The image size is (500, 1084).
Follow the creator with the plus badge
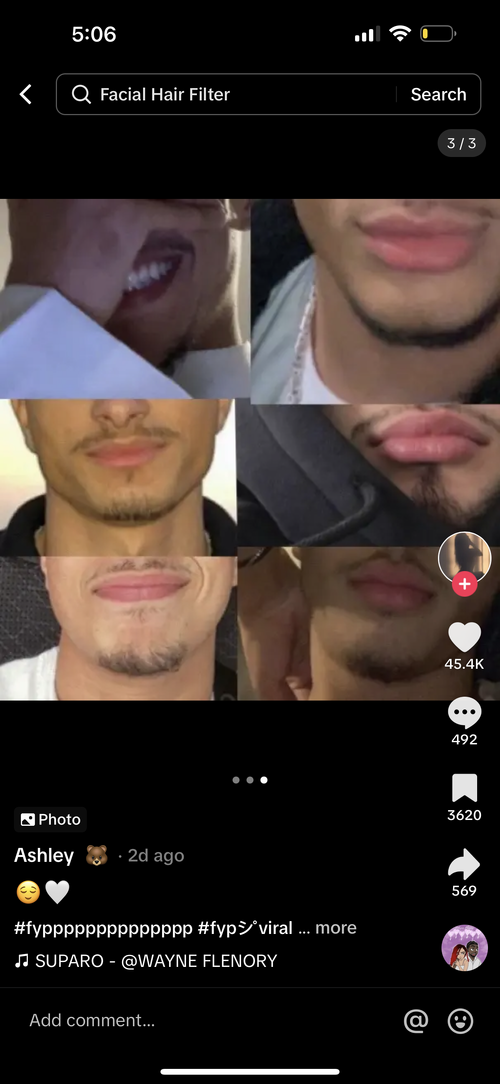pos(465,585)
